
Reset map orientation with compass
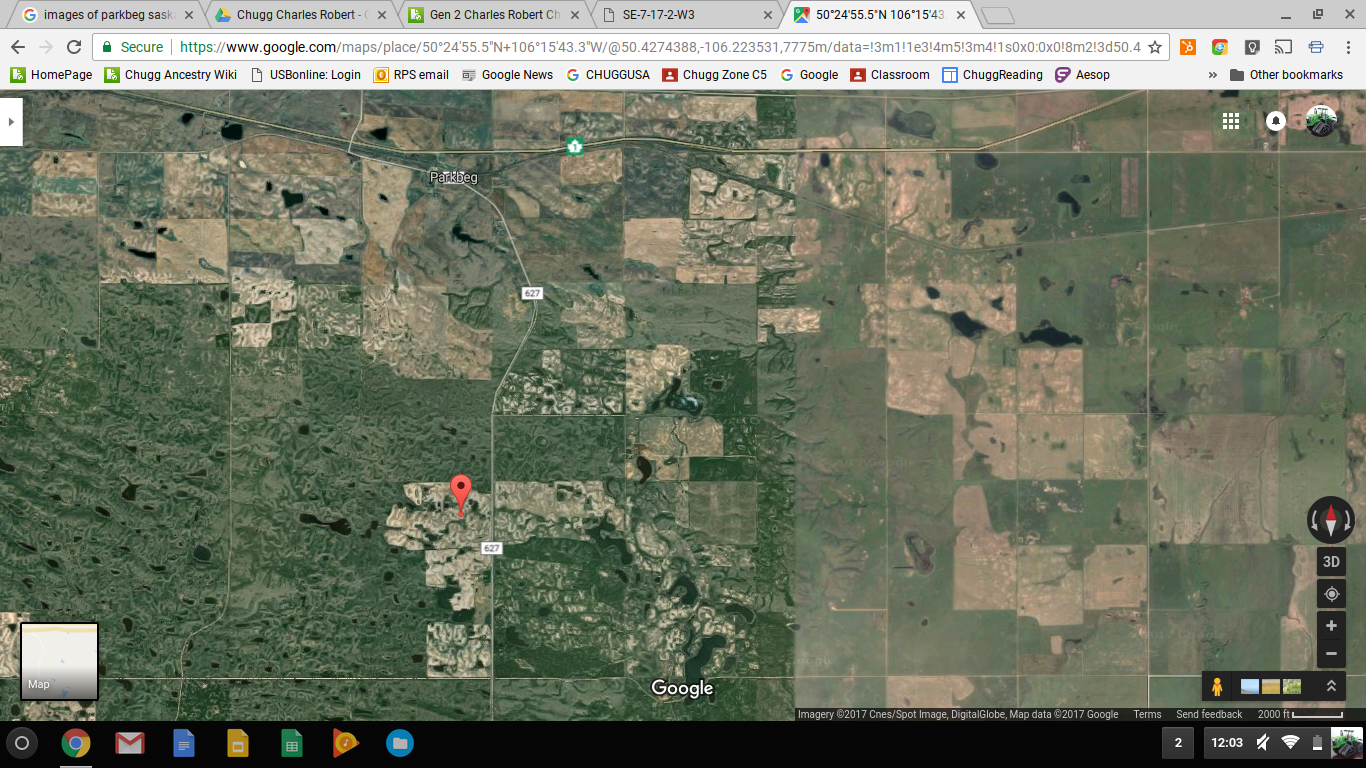(x=1331, y=520)
